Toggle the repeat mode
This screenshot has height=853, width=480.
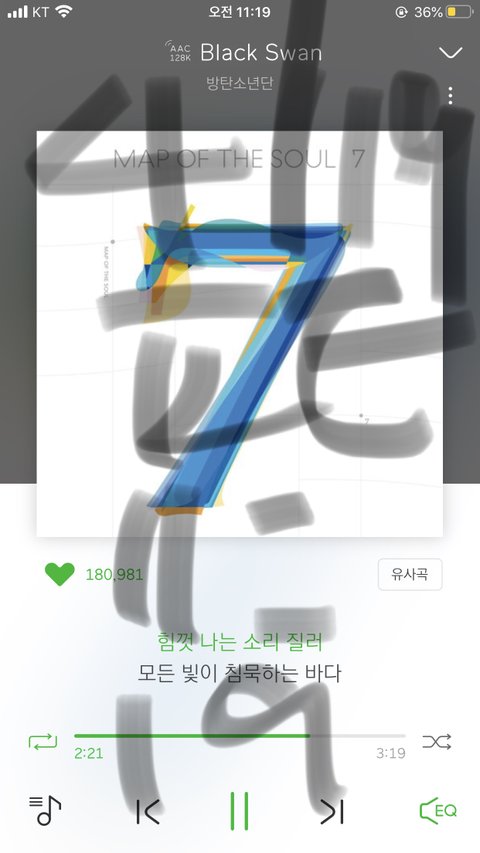pos(43,741)
